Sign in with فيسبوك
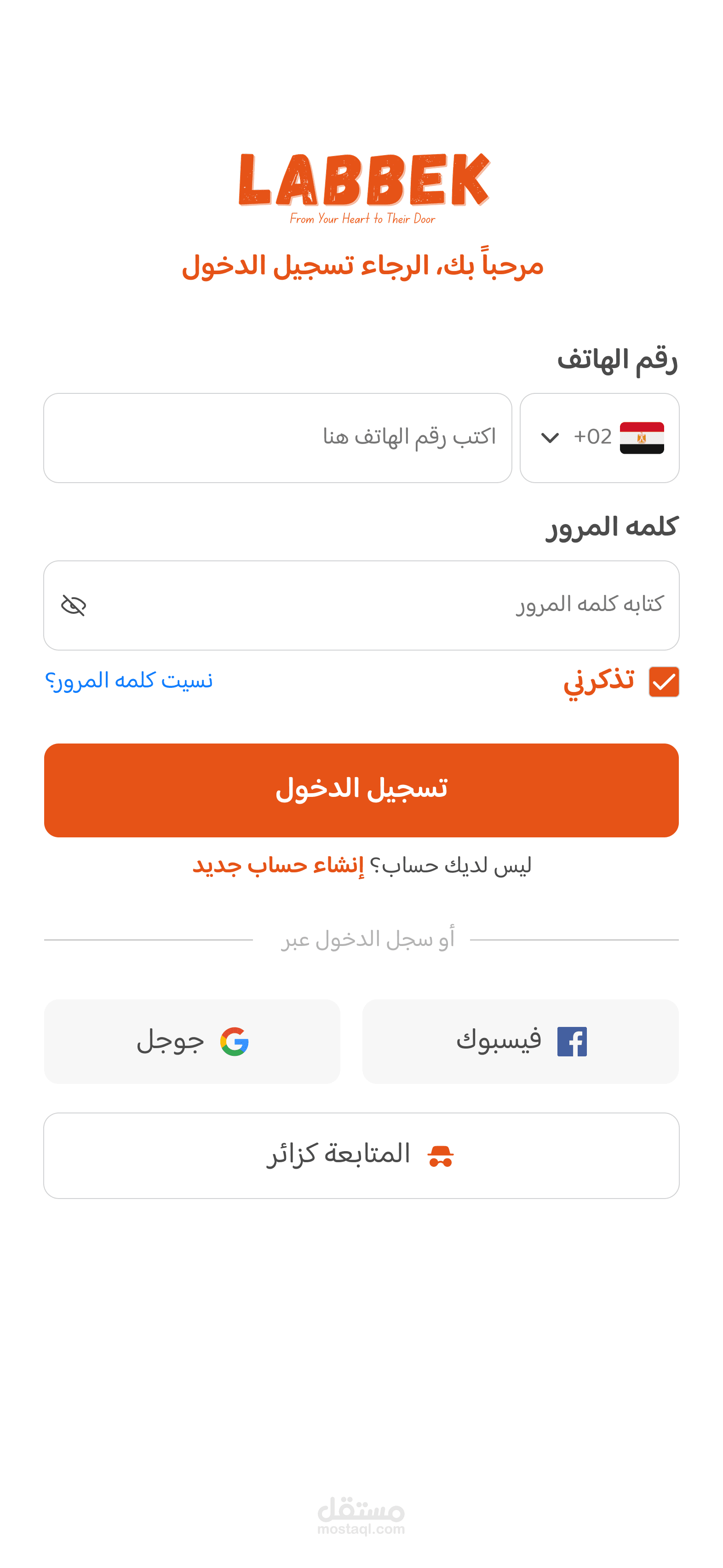This screenshot has width=723, height=1568. pos(520,1041)
